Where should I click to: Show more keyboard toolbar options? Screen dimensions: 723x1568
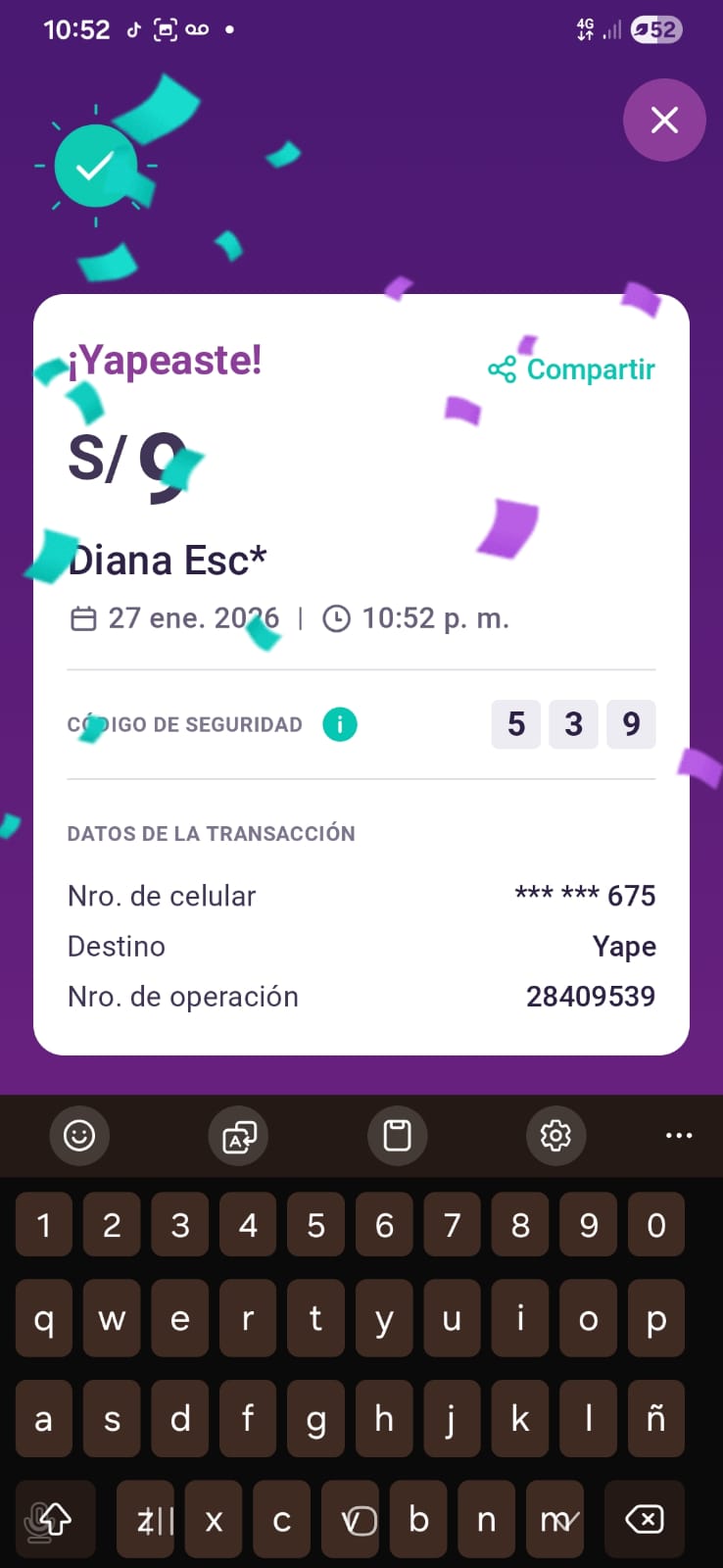(x=678, y=1136)
